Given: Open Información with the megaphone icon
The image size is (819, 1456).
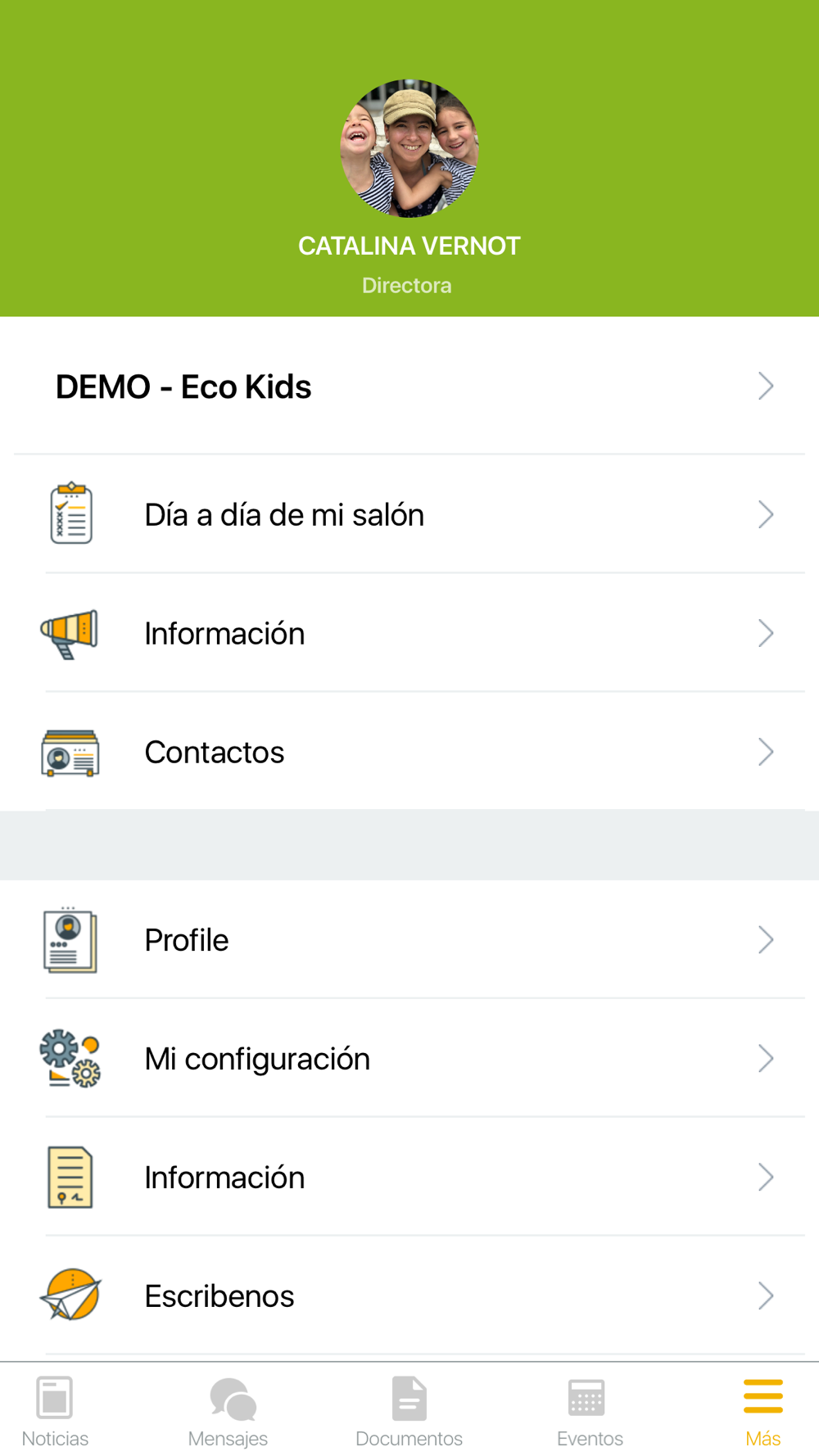Looking at the screenshot, I should pyautogui.click(x=409, y=633).
